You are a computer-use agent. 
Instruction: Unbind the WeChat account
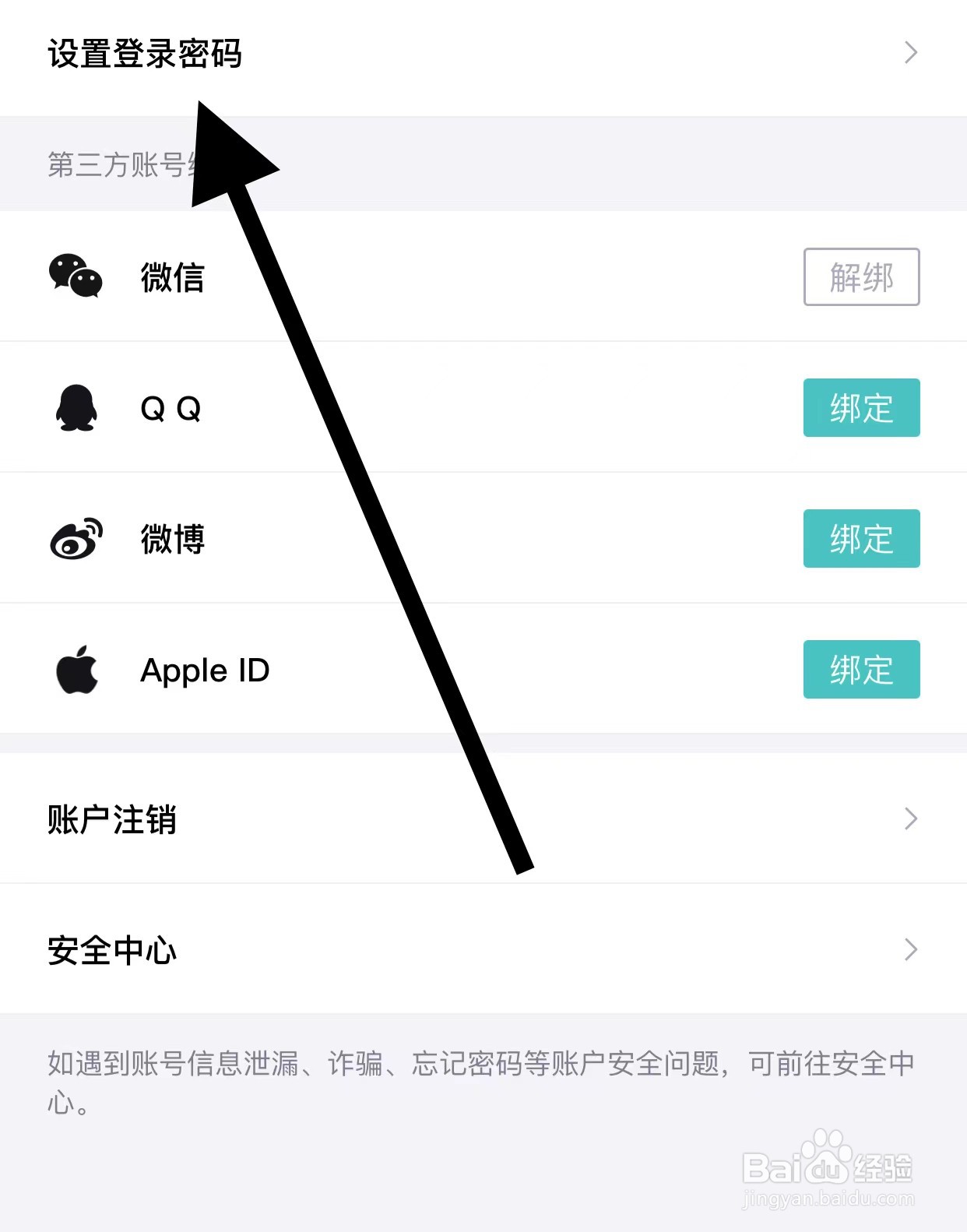click(x=861, y=278)
